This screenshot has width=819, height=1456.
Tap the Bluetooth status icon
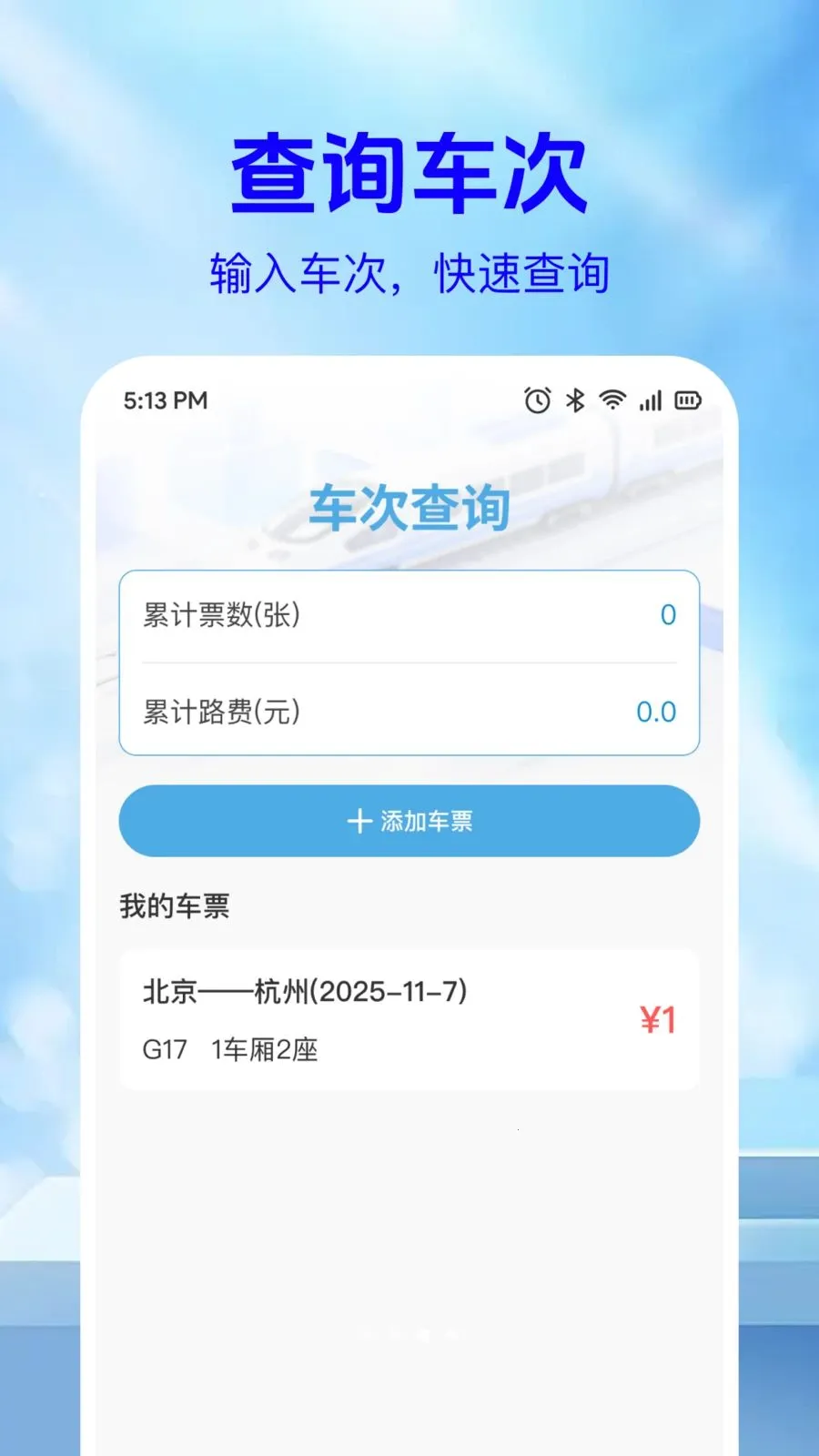574,399
